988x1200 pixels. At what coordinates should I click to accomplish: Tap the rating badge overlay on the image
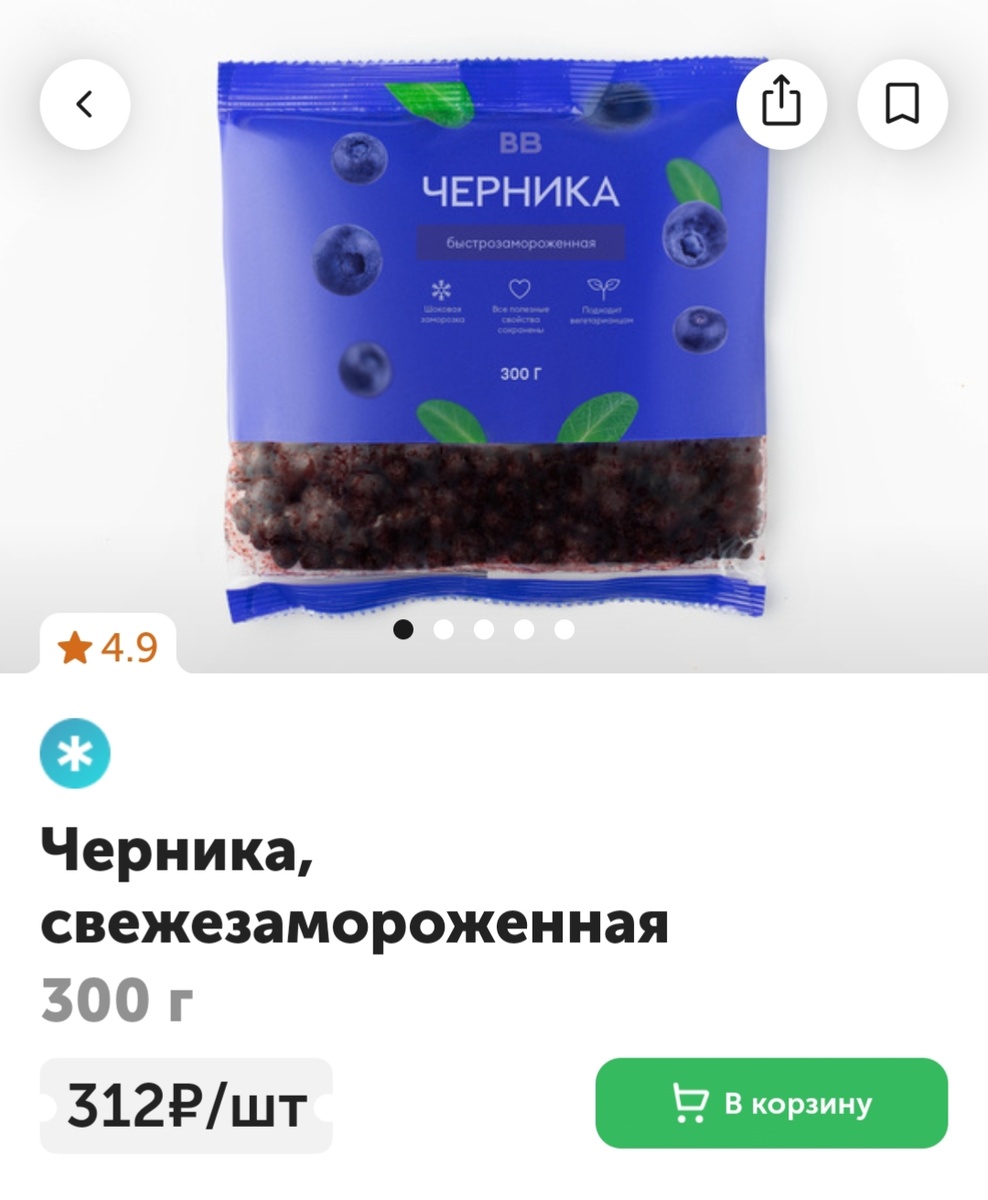106,647
